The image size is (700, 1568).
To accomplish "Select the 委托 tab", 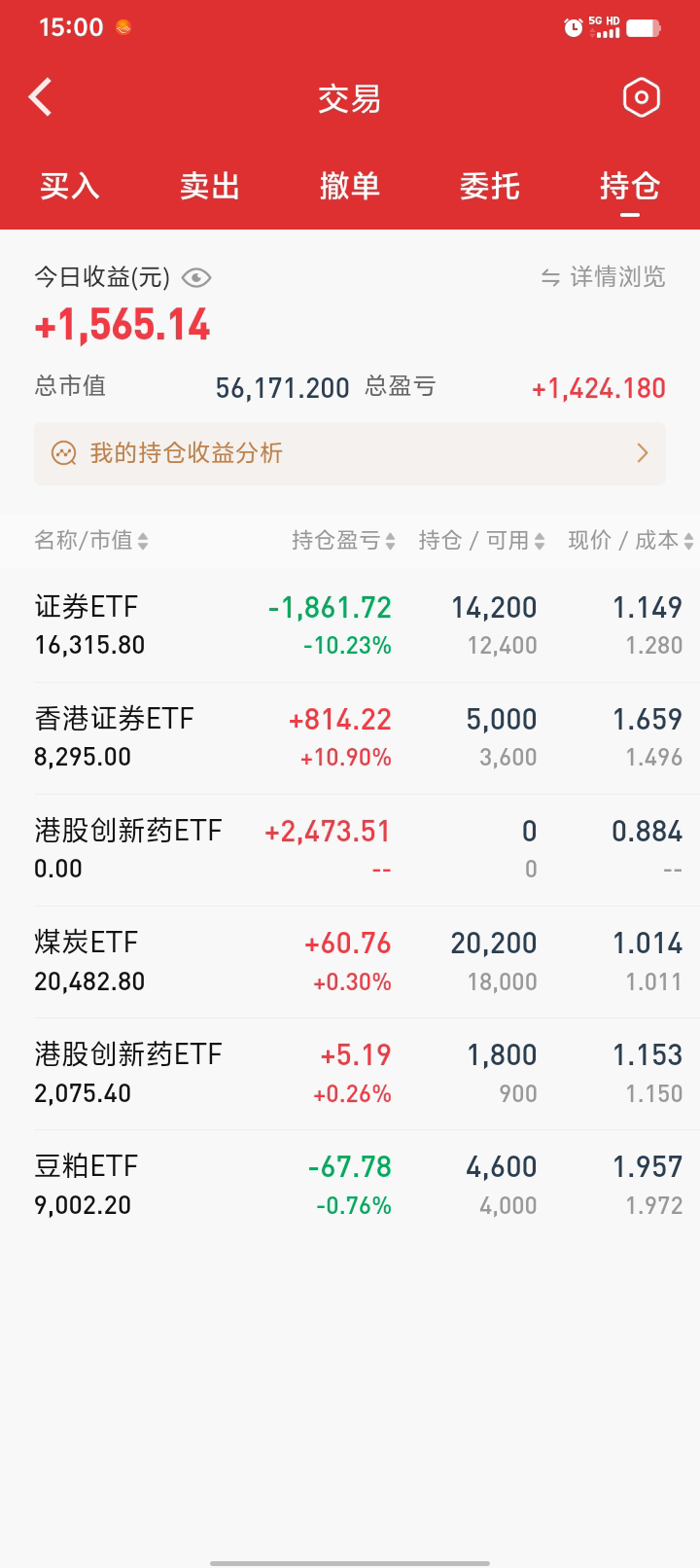I will pyautogui.click(x=490, y=186).
